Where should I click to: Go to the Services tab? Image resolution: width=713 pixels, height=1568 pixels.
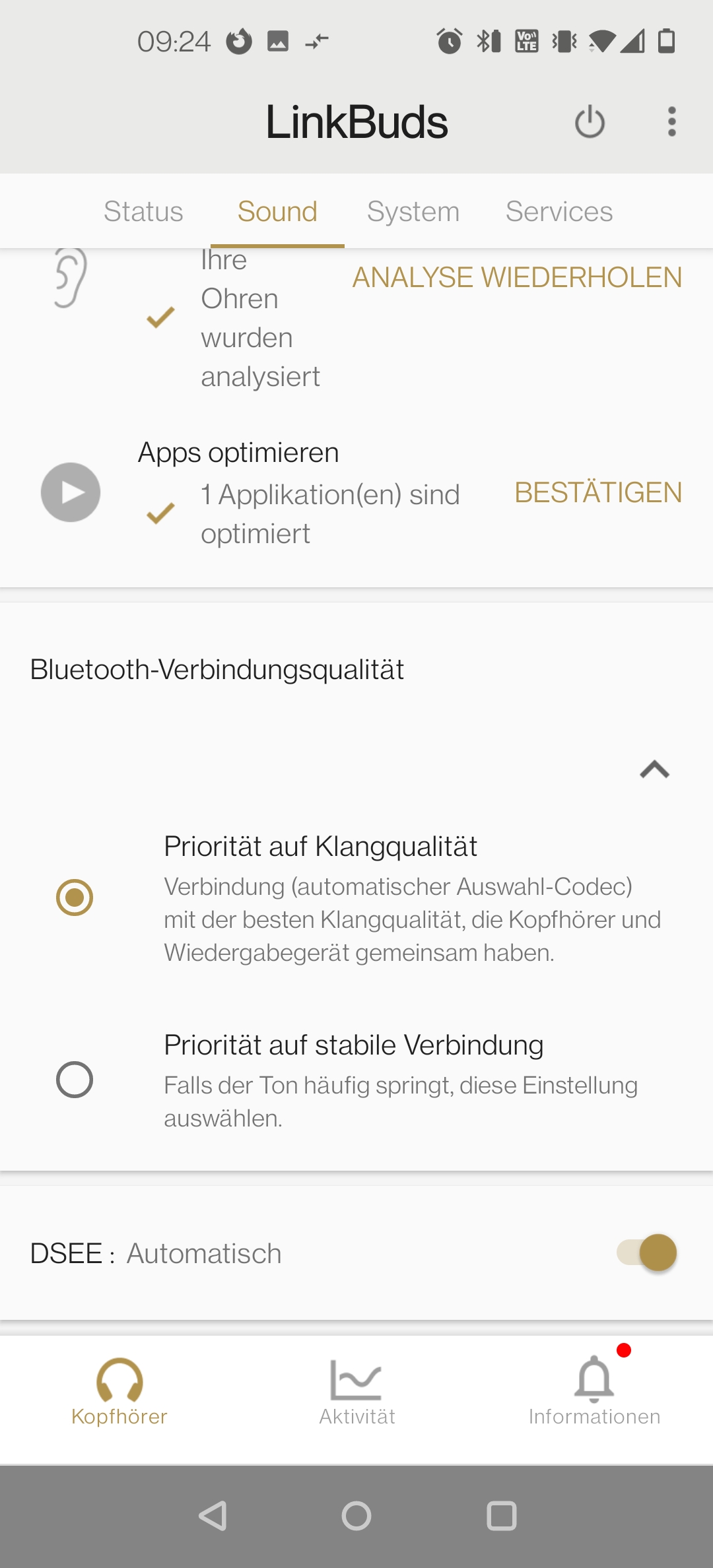click(x=559, y=212)
